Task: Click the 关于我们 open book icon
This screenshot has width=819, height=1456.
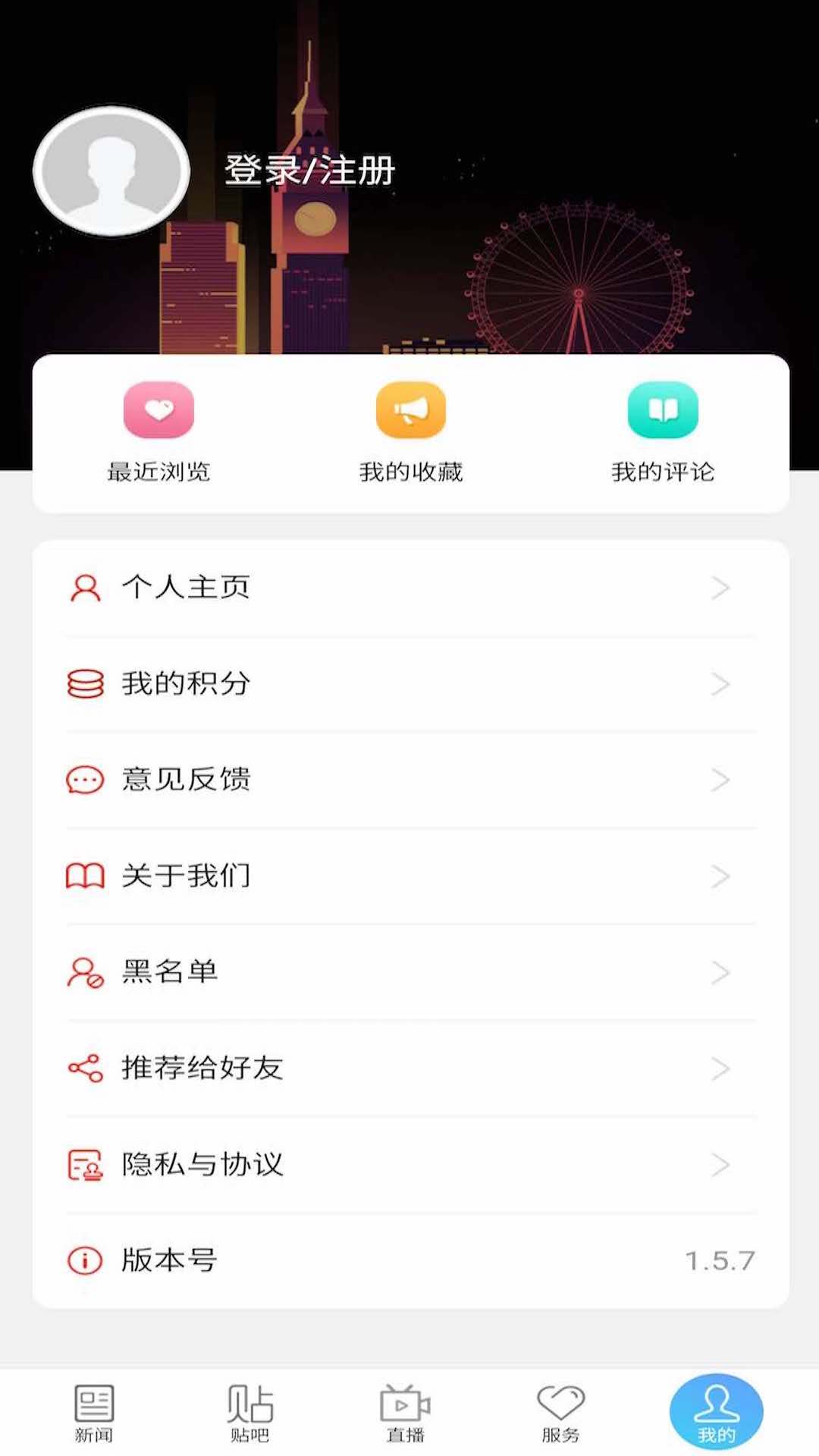Action: pos(83,875)
